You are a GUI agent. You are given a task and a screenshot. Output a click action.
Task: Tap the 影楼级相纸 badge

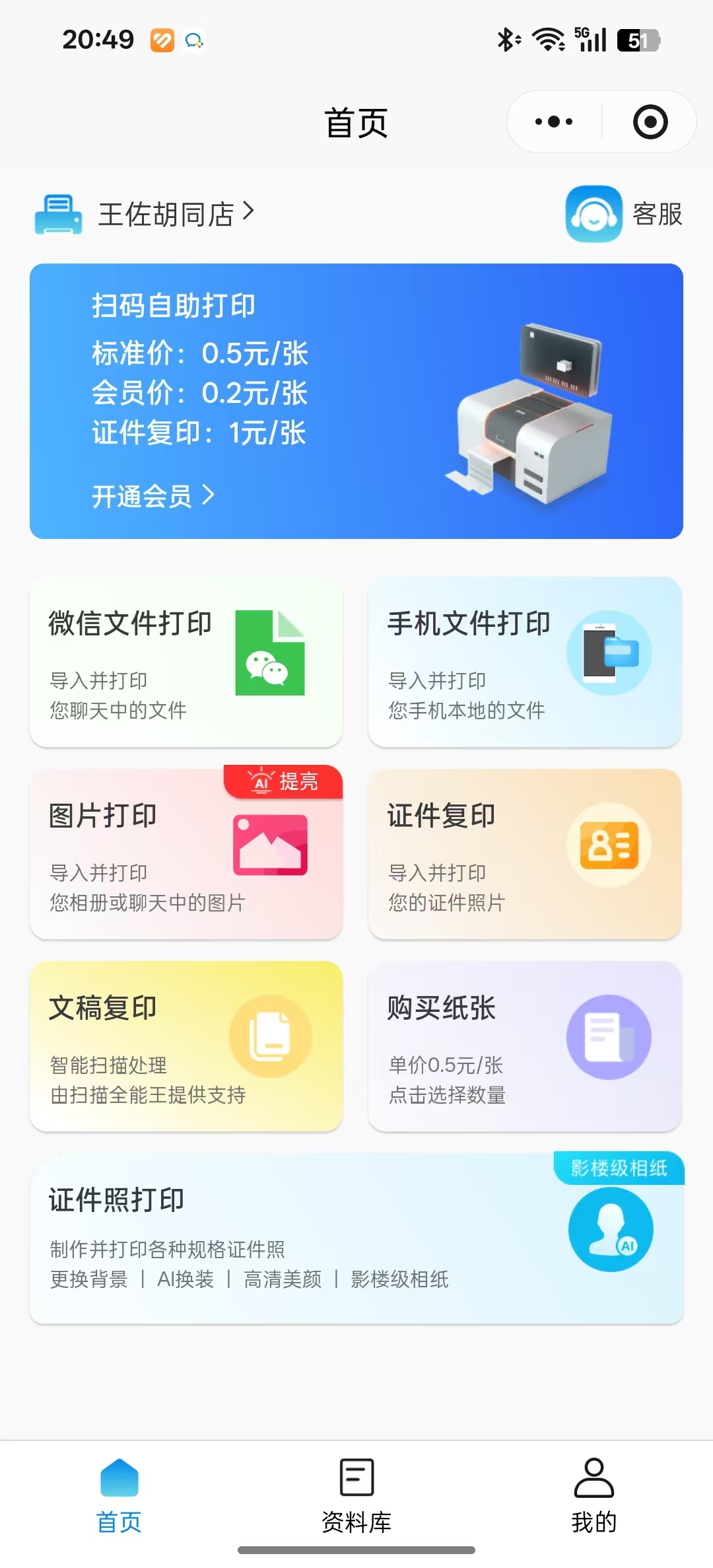(619, 1166)
